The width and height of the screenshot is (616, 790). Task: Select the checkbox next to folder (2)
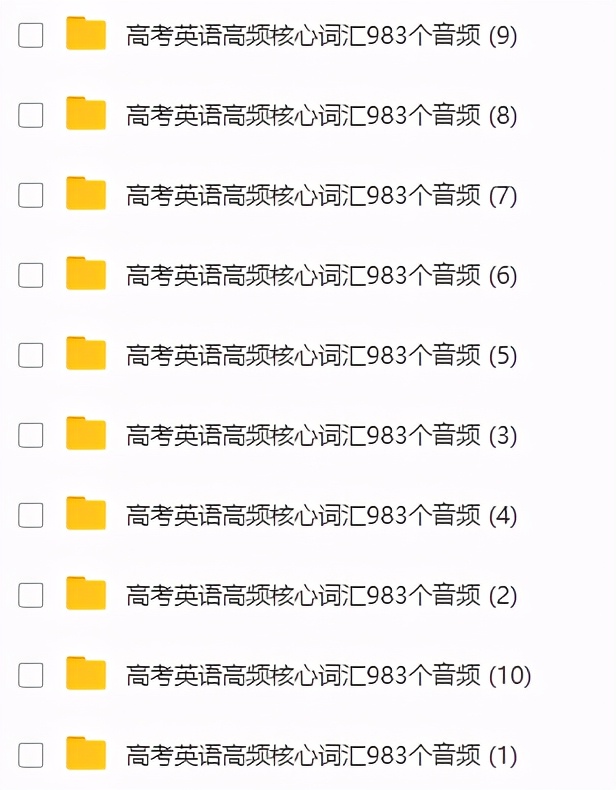tap(31, 596)
